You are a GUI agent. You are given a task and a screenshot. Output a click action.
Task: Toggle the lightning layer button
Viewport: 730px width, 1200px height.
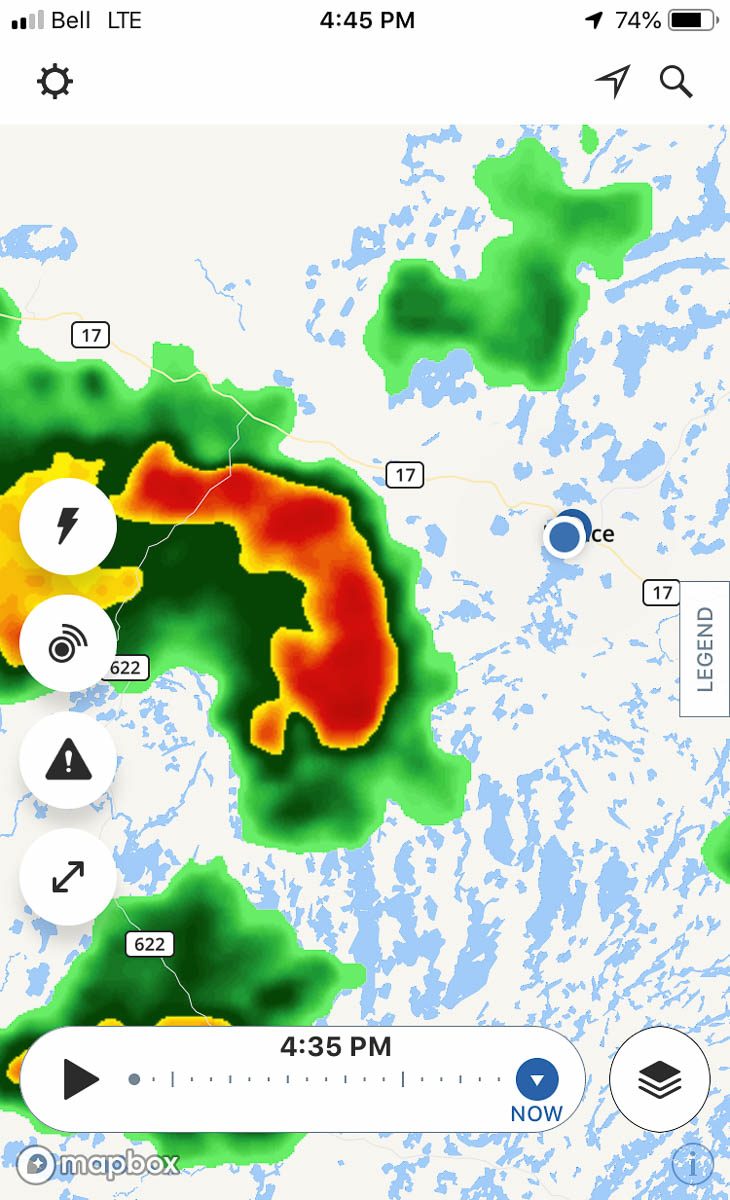tap(68, 526)
